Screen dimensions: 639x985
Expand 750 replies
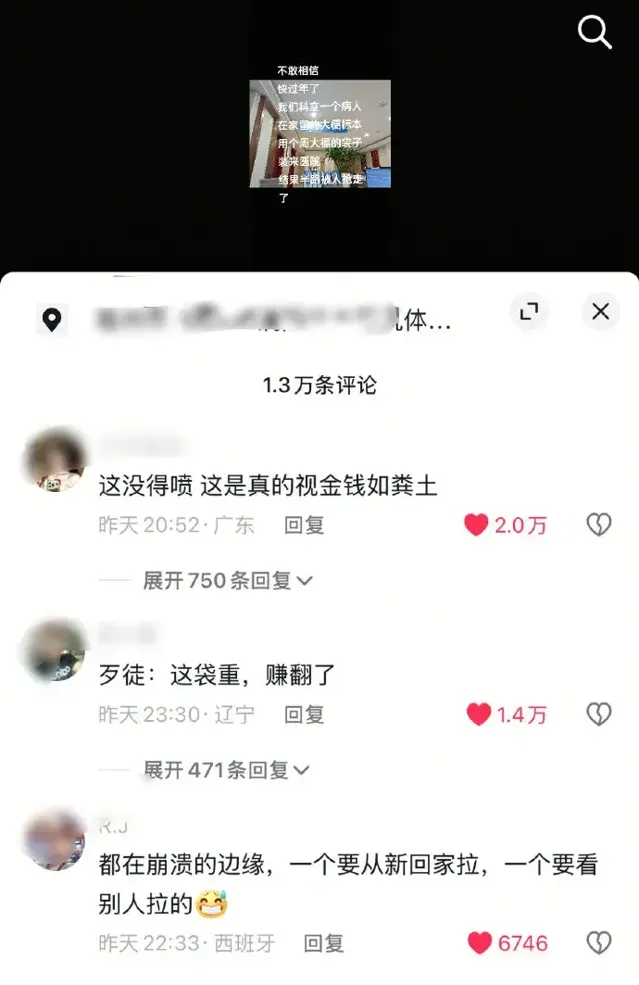[x=227, y=580]
